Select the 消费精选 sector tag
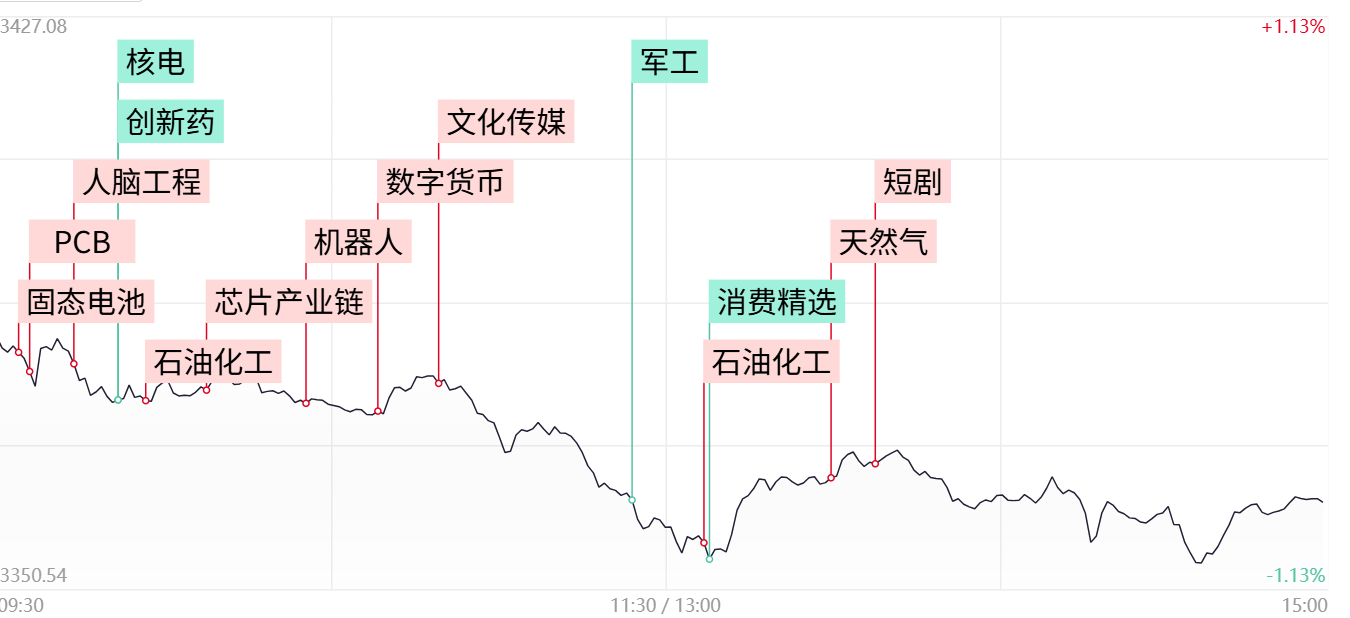 777,302
